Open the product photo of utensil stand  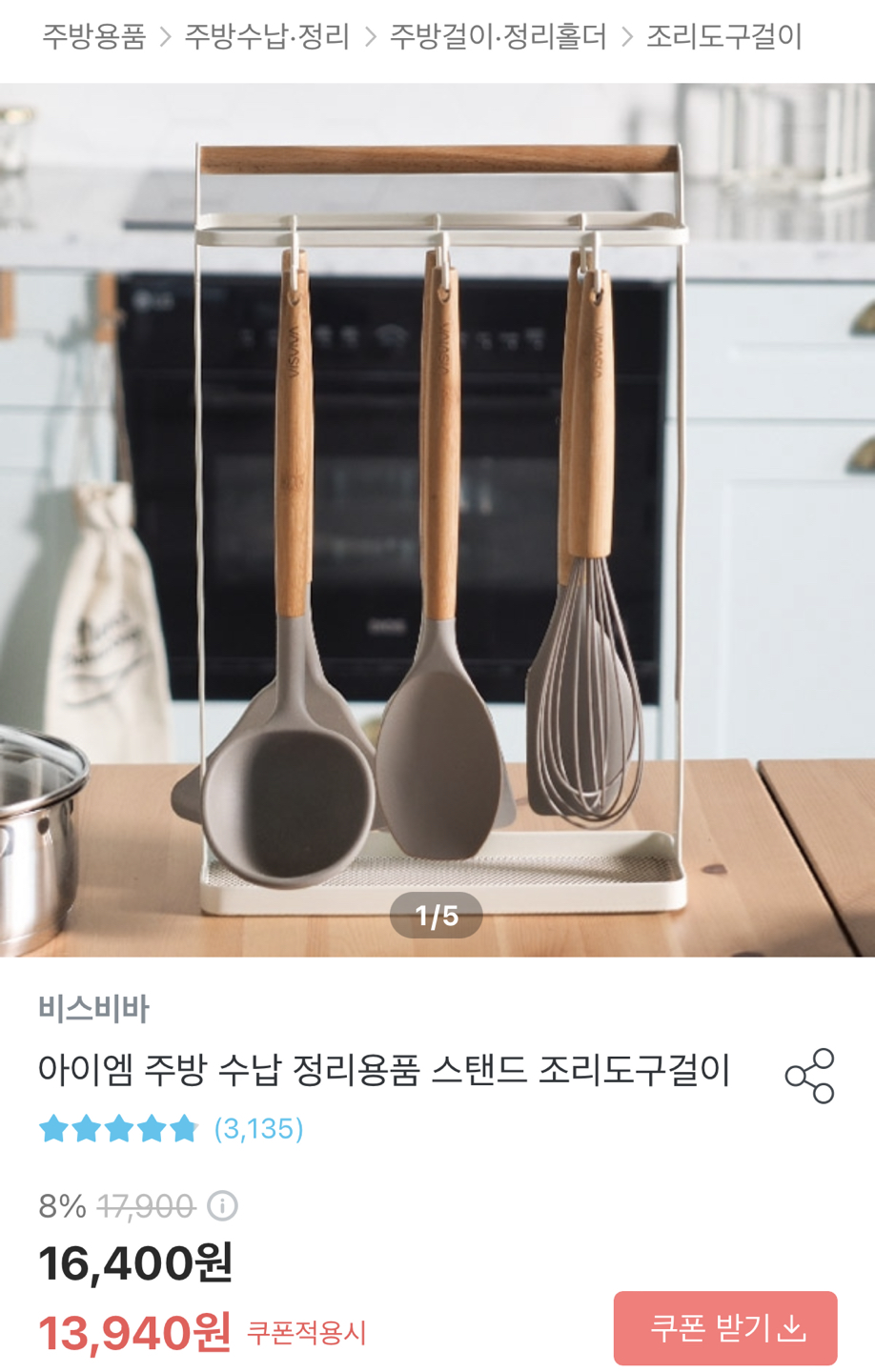(437, 519)
